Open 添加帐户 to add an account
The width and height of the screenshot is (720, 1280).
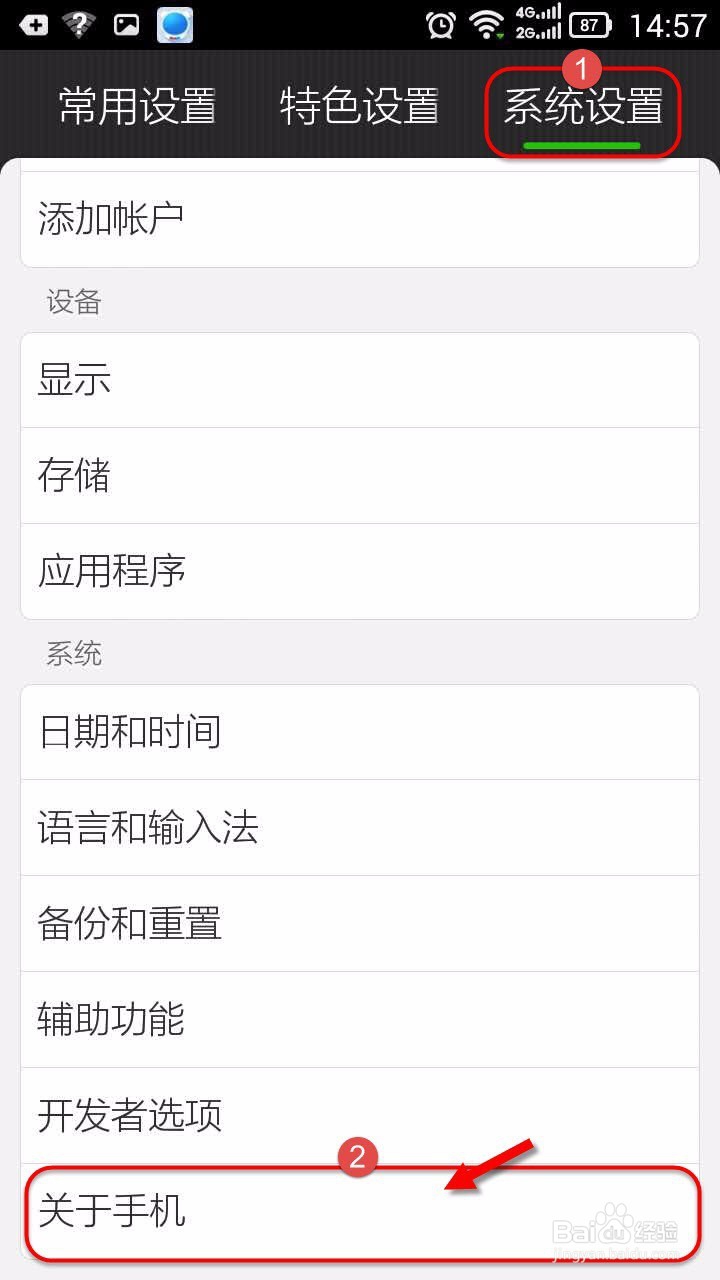point(360,215)
